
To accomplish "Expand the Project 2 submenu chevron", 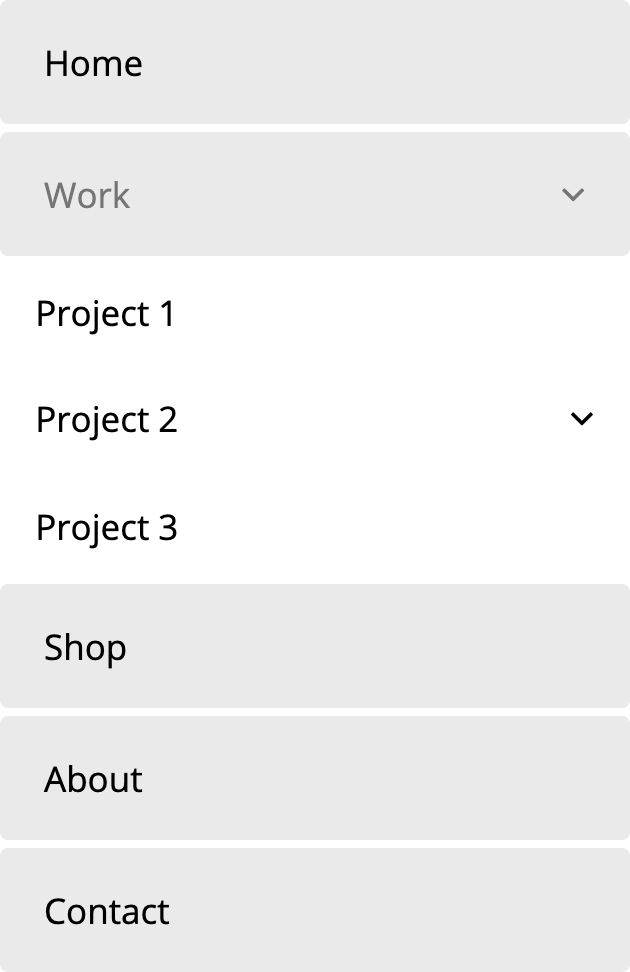I will tap(581, 419).
